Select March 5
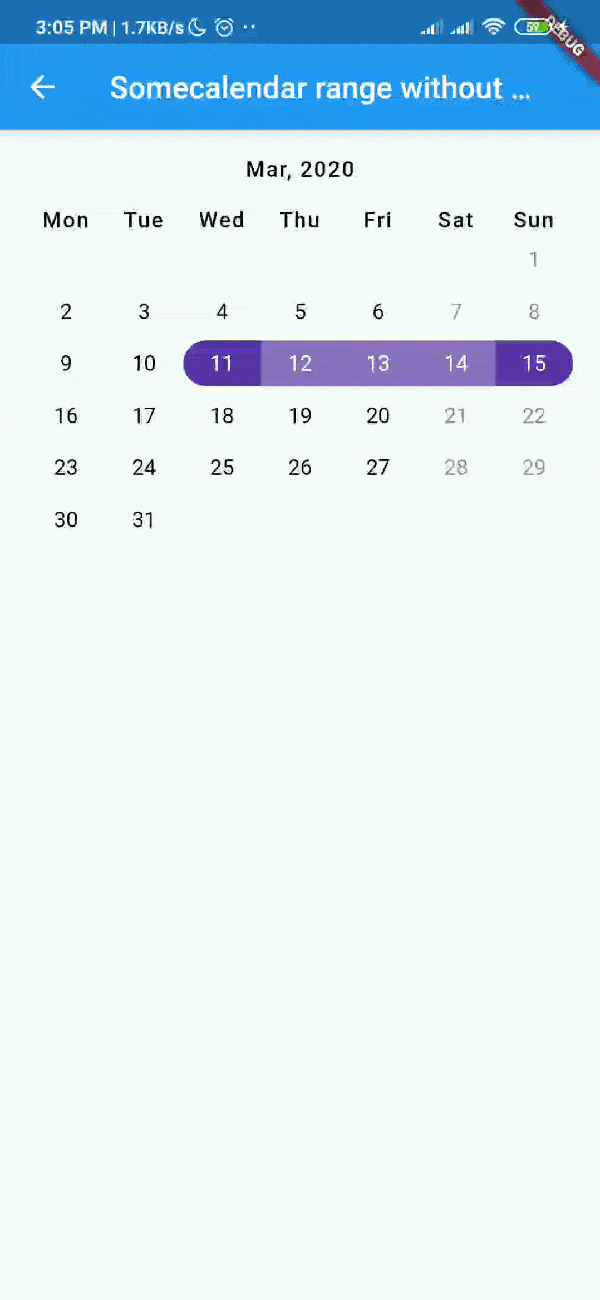Viewport: 600px width, 1300px height. [300, 311]
